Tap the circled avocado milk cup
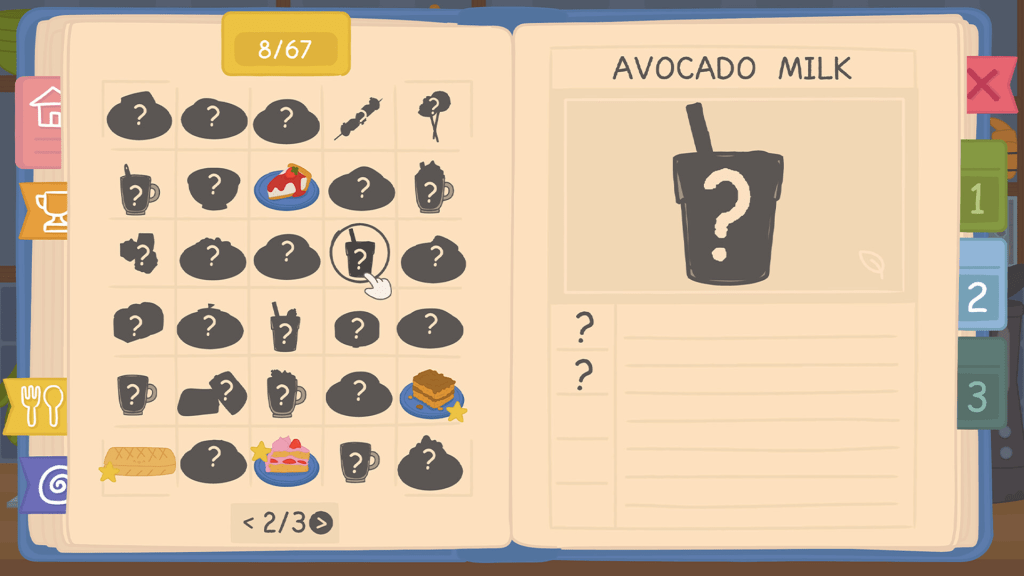Screen dimensions: 1024x576 pyautogui.click(x=360, y=256)
